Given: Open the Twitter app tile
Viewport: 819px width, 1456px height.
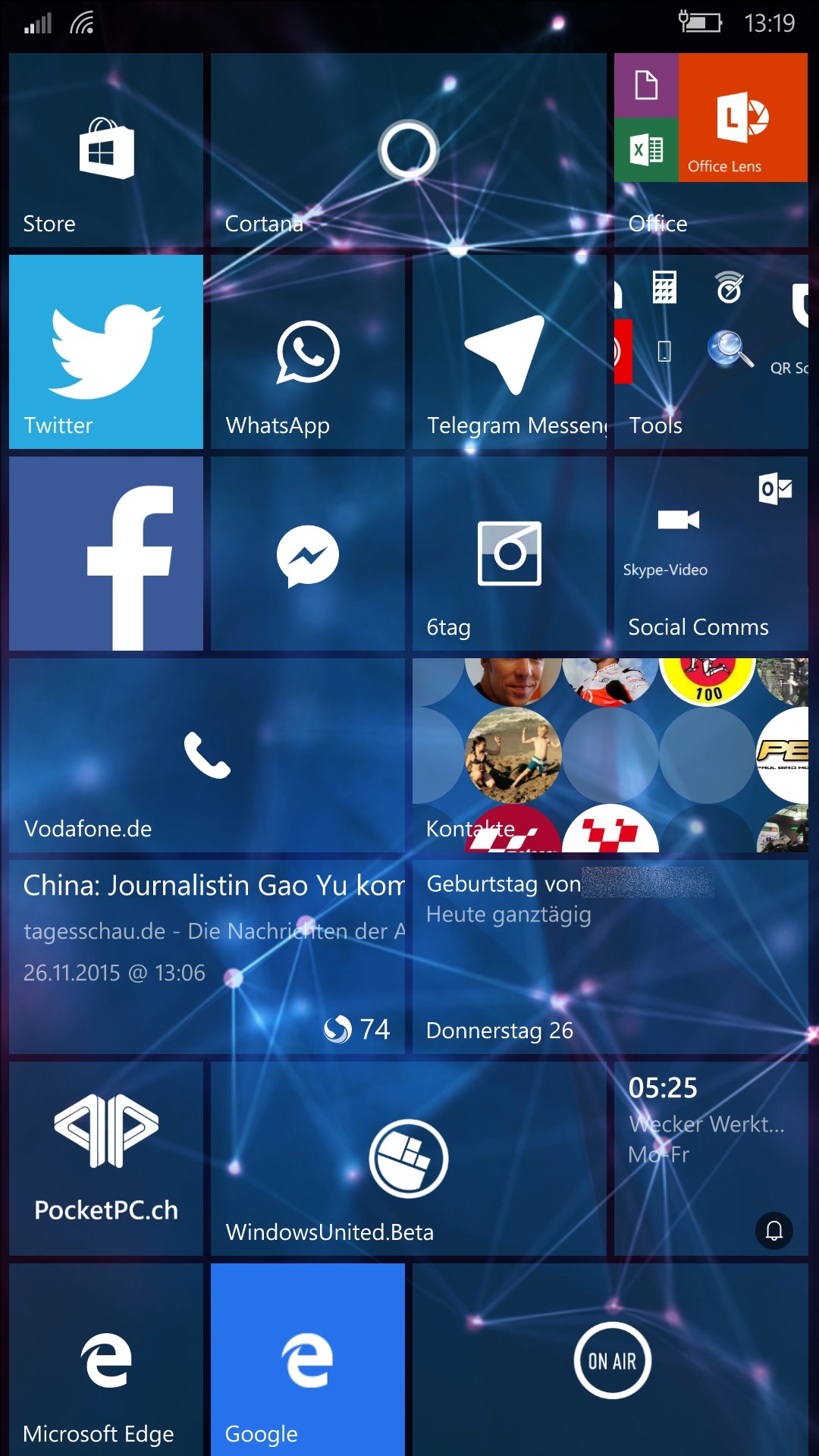Looking at the screenshot, I should [x=106, y=352].
